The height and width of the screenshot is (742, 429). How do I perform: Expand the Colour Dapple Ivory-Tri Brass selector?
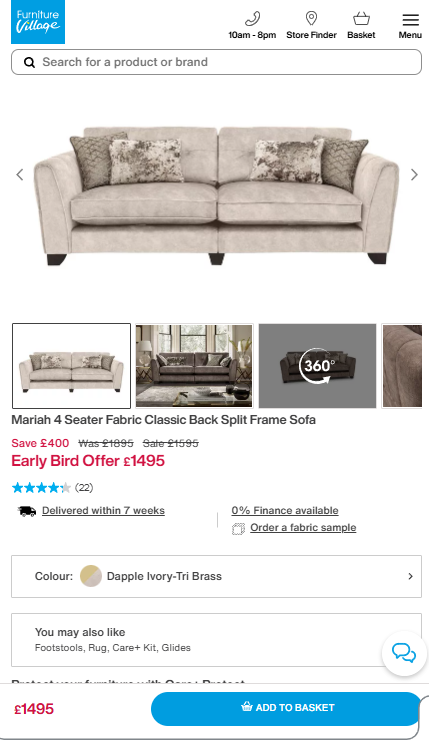[216, 576]
